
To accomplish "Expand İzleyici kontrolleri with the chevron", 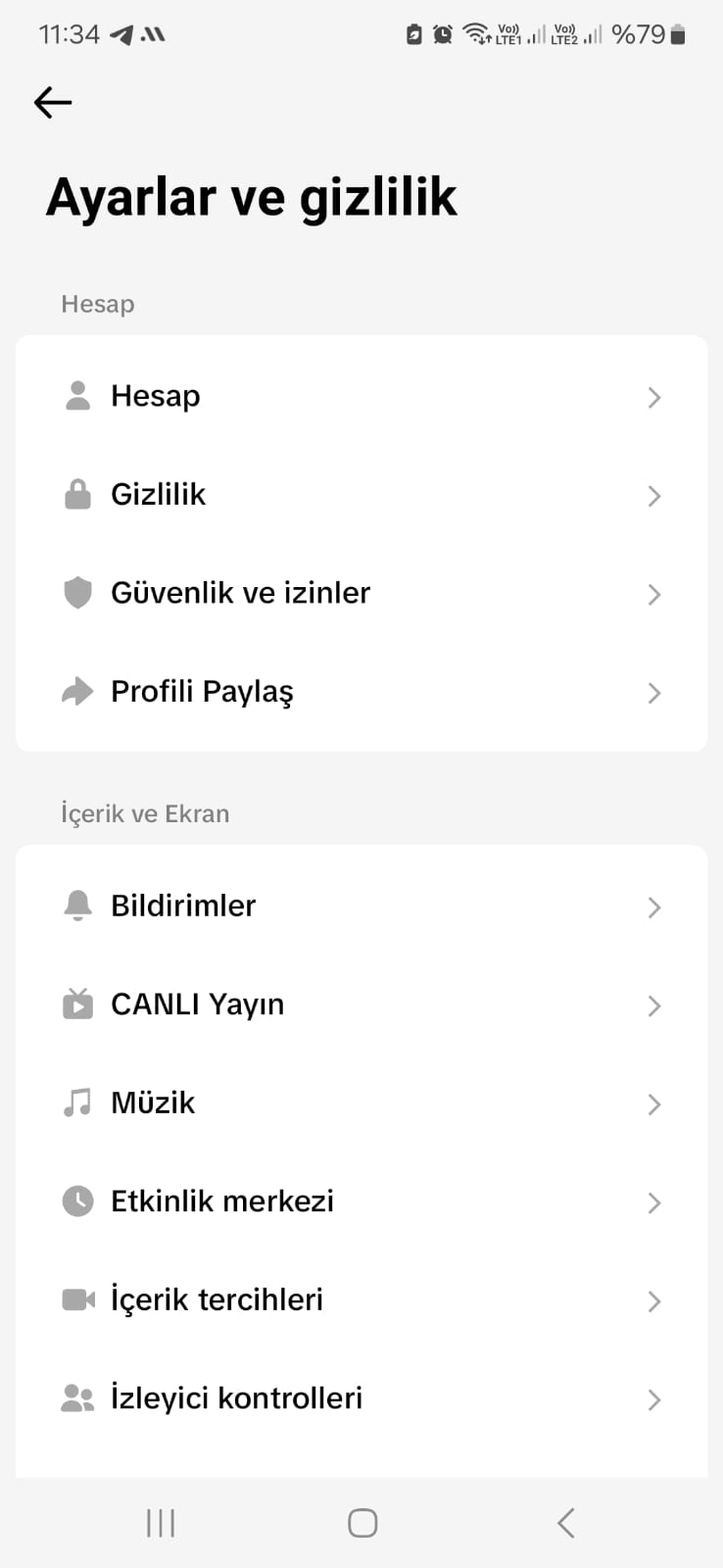I will 654,1399.
